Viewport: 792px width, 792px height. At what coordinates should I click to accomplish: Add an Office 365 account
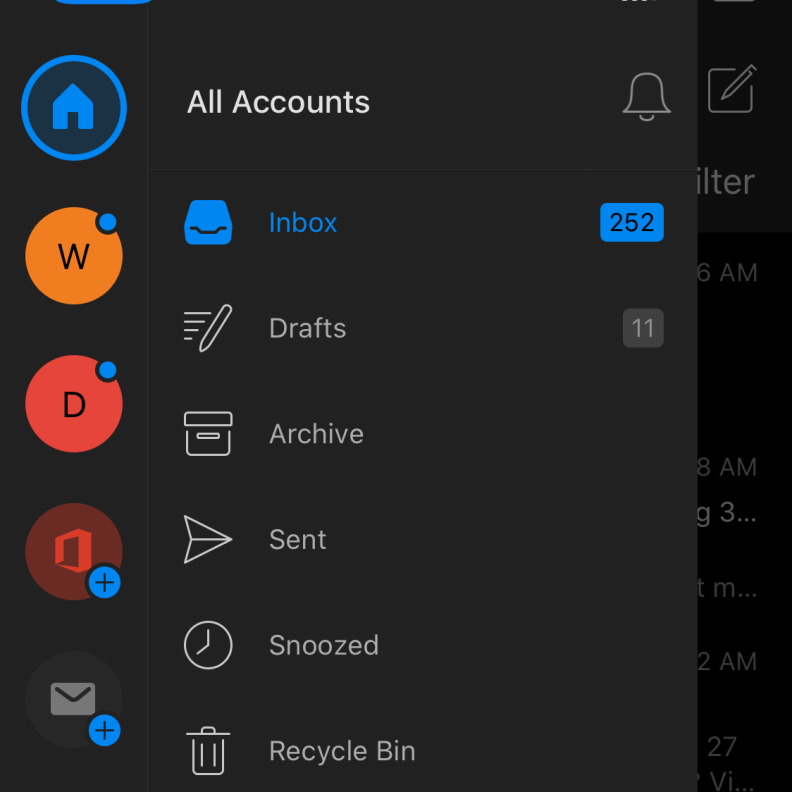[x=74, y=552]
